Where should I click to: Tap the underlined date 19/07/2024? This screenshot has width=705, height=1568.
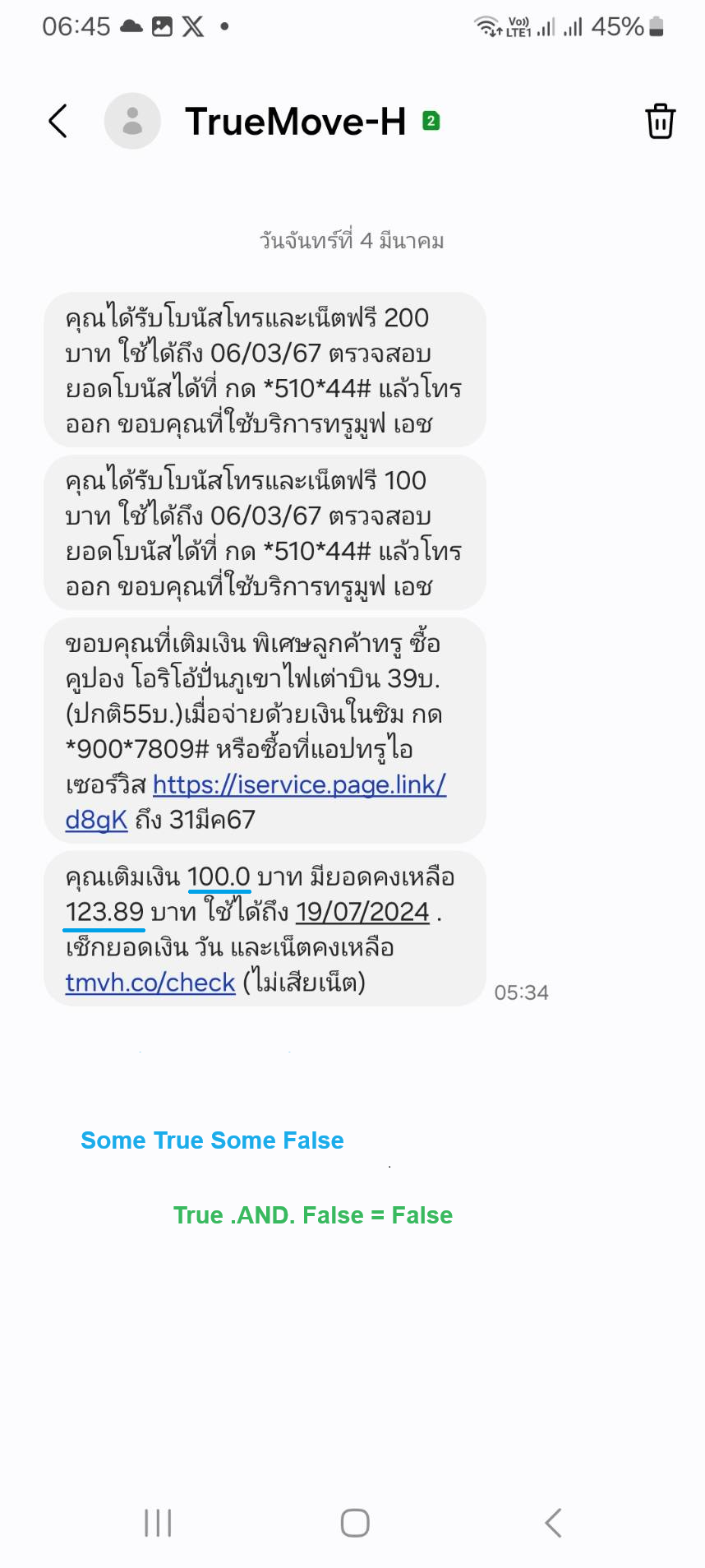(363, 912)
